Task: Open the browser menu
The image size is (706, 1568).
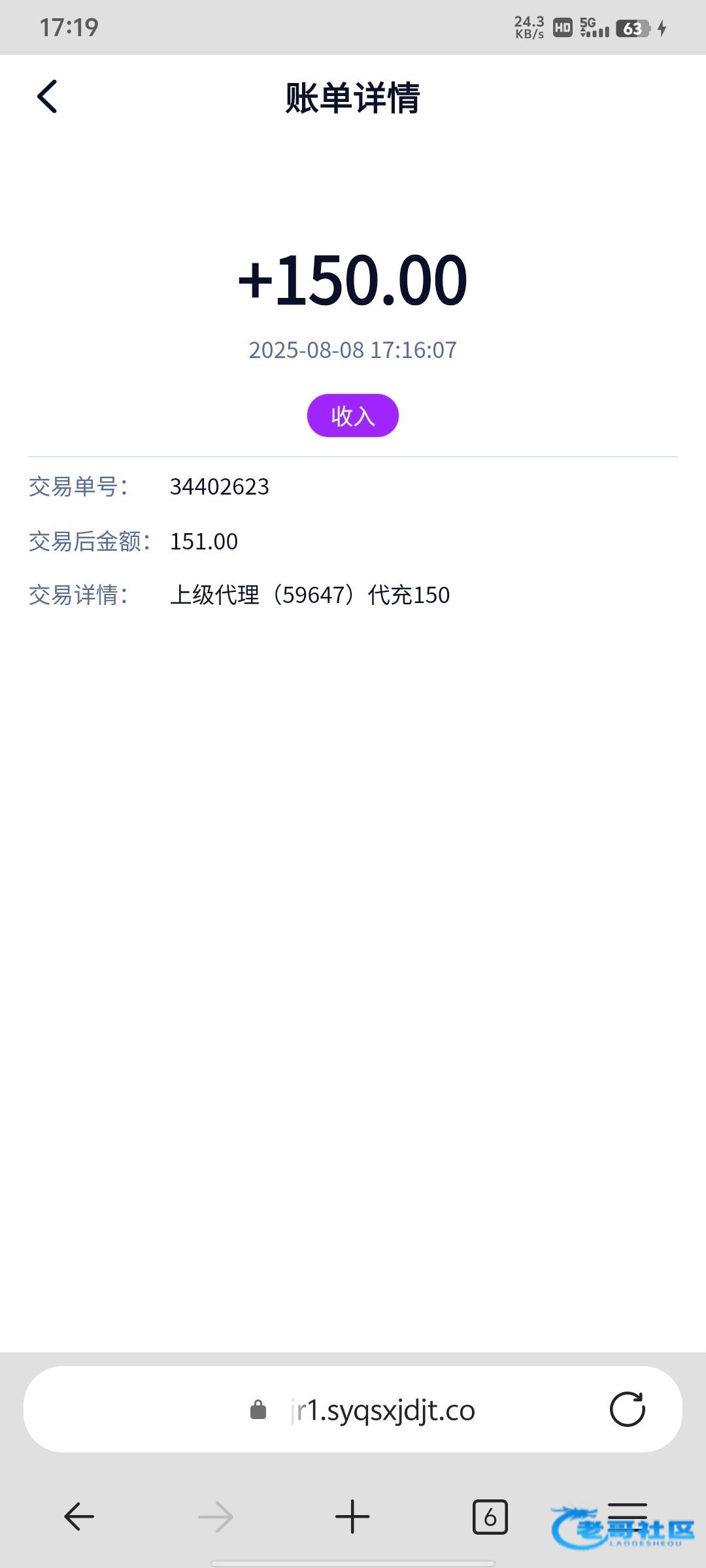Action: [628, 1516]
